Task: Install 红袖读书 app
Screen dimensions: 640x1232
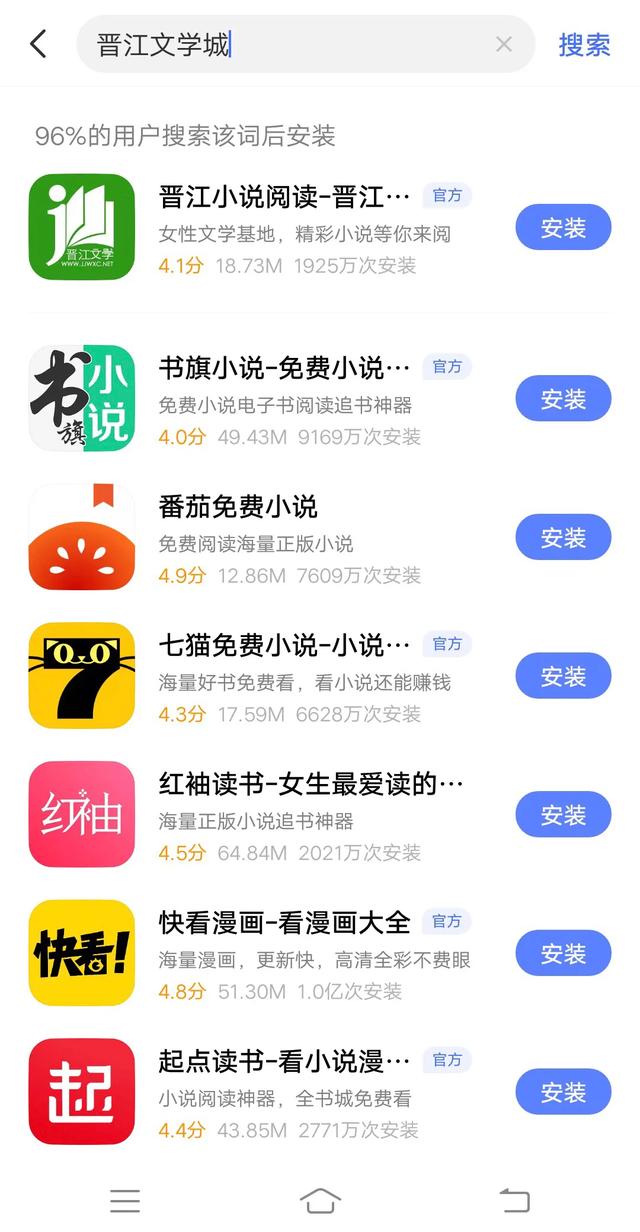Action: [x=563, y=815]
